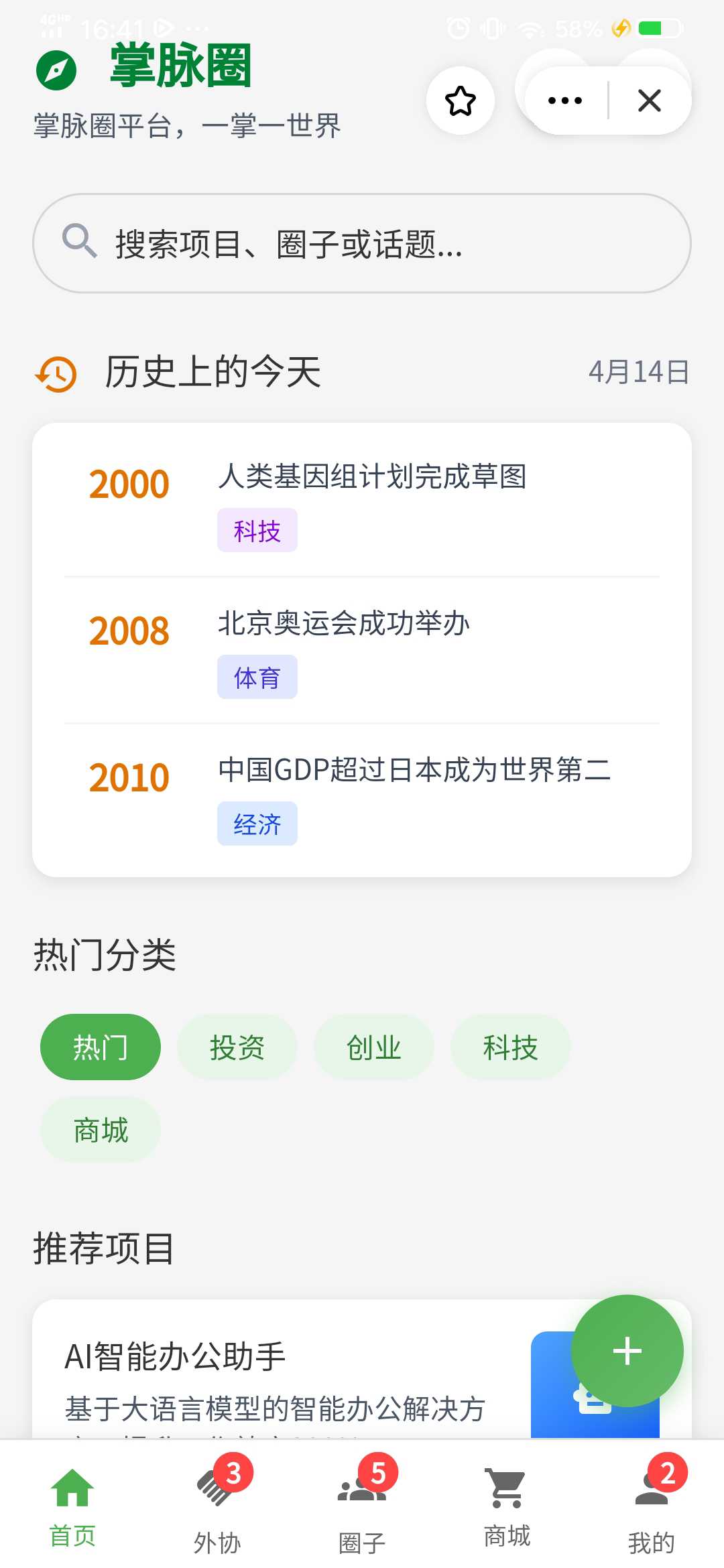Open the 2010 中国GDP entry
This screenshot has height=1568, width=724.
point(414,770)
